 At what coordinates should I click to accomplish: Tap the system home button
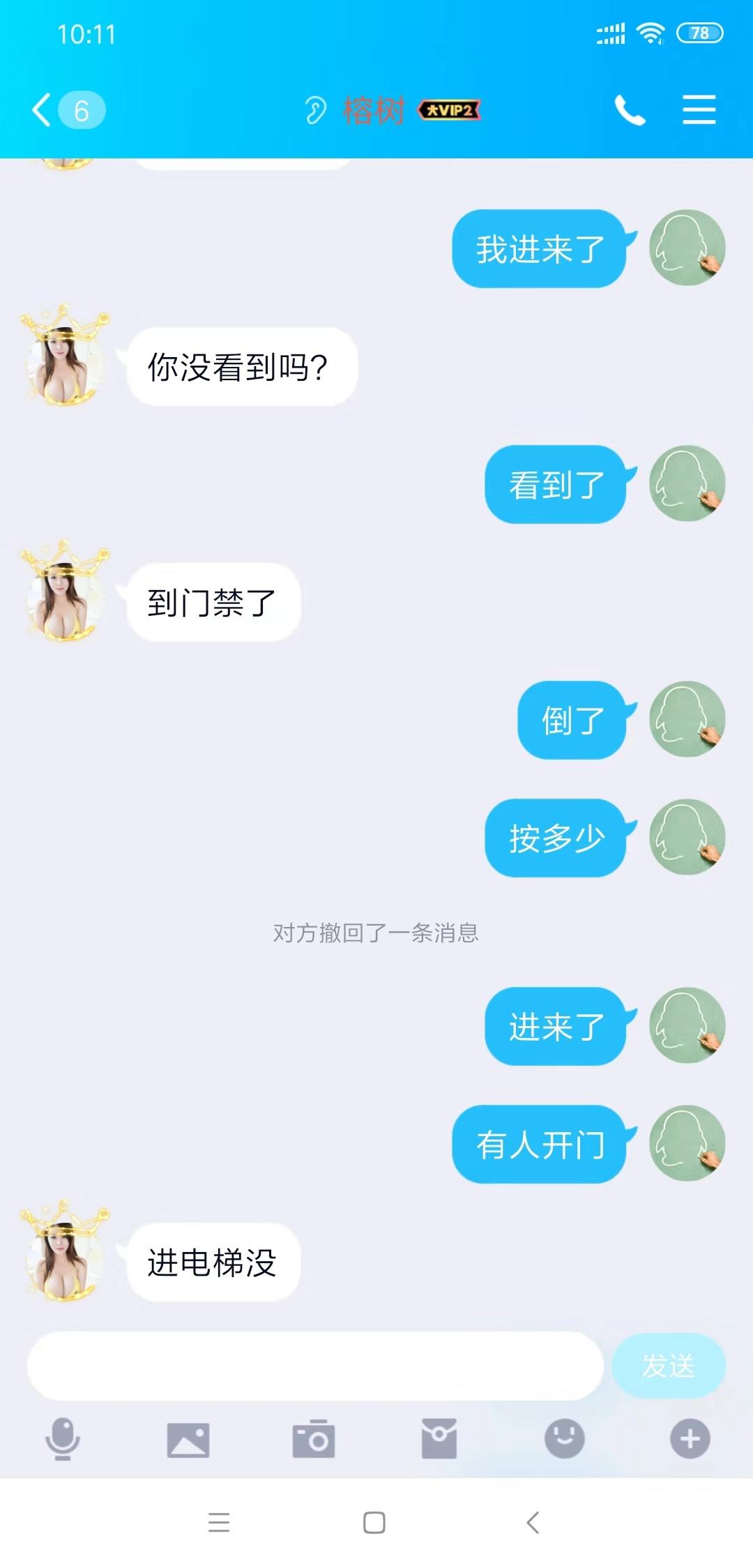(374, 1523)
